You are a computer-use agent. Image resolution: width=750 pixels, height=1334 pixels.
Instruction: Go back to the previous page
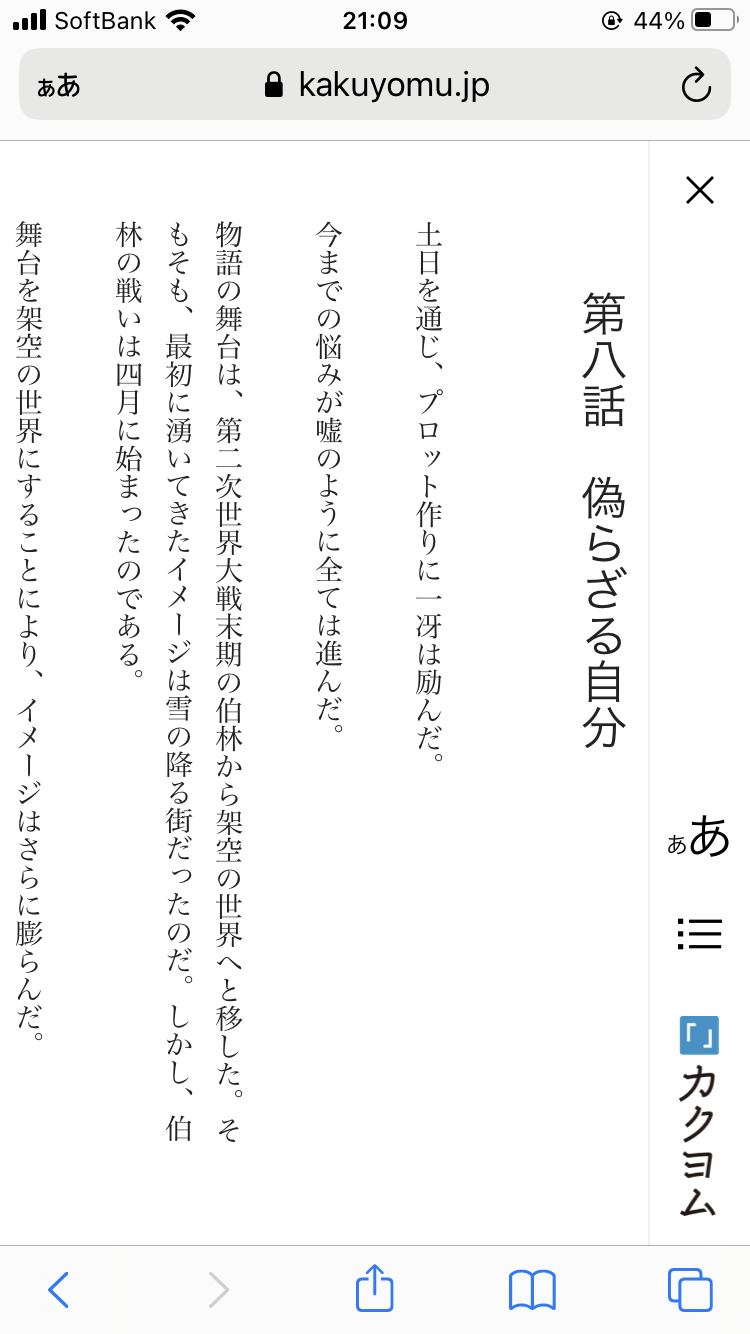coord(59,1290)
